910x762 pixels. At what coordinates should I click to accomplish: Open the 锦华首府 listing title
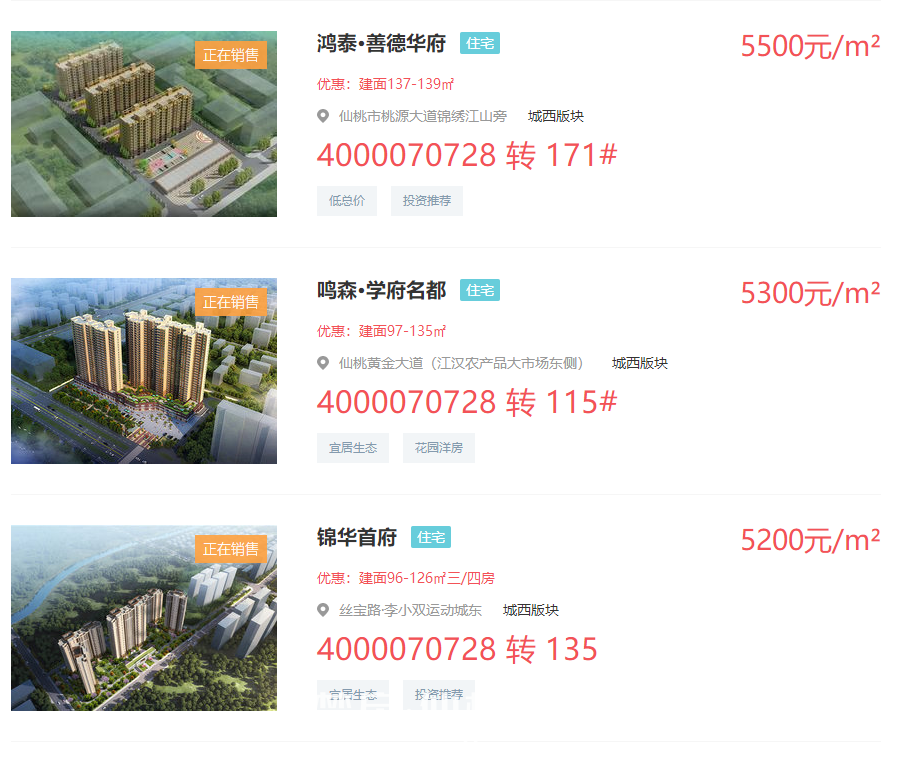[x=357, y=538]
